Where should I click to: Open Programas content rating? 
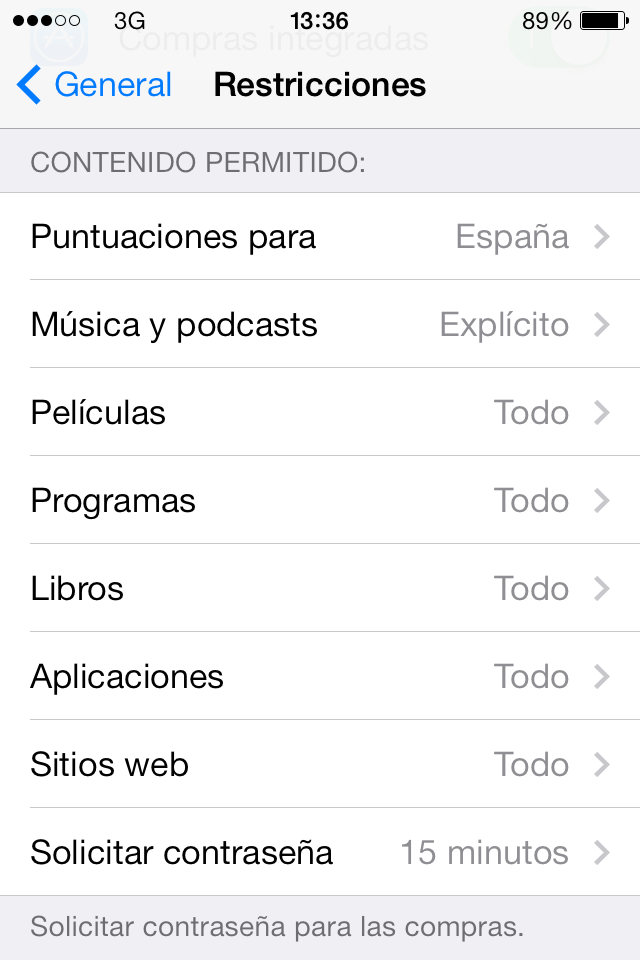click(x=320, y=501)
